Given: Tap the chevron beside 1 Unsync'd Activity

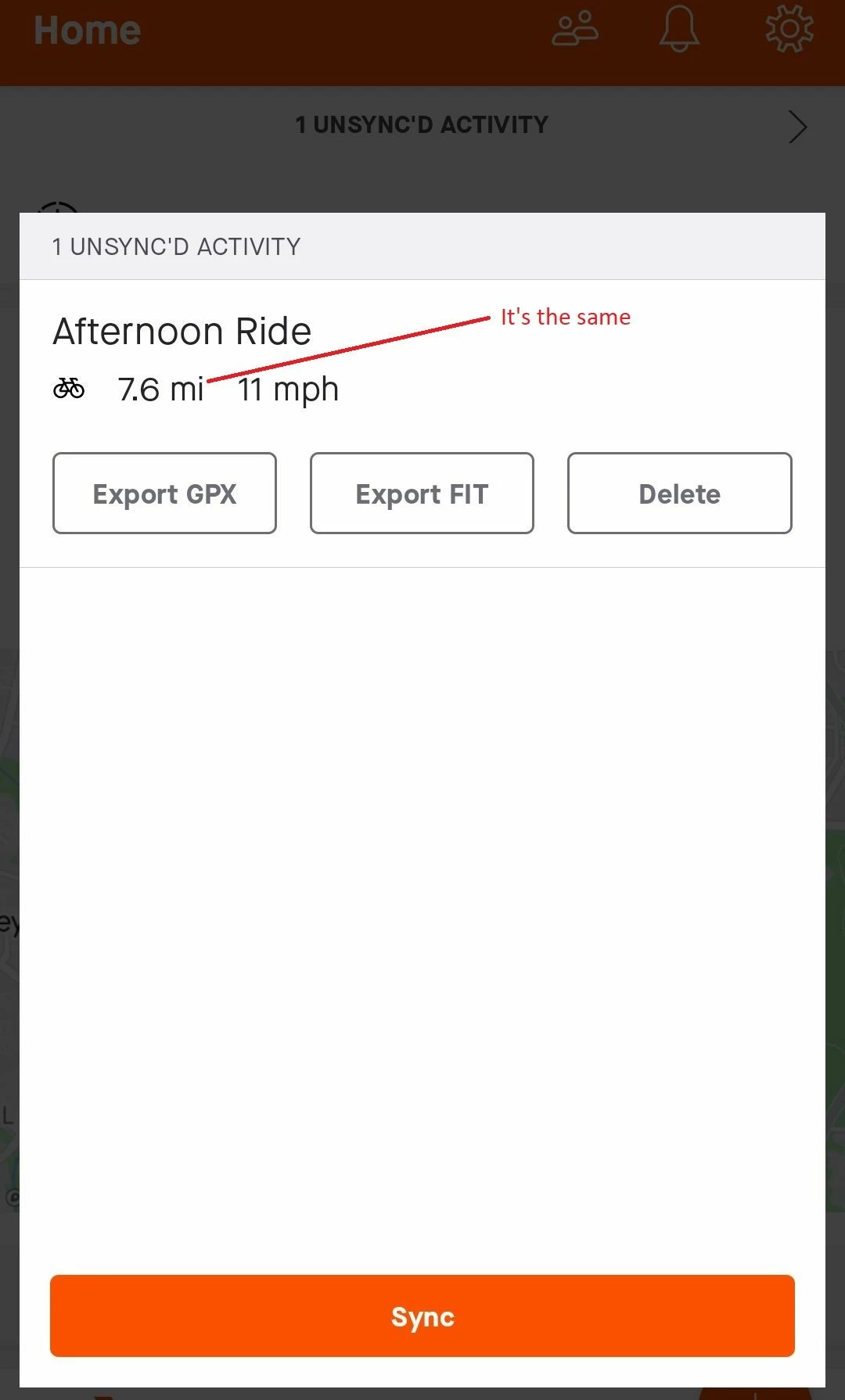Looking at the screenshot, I should (x=797, y=127).
